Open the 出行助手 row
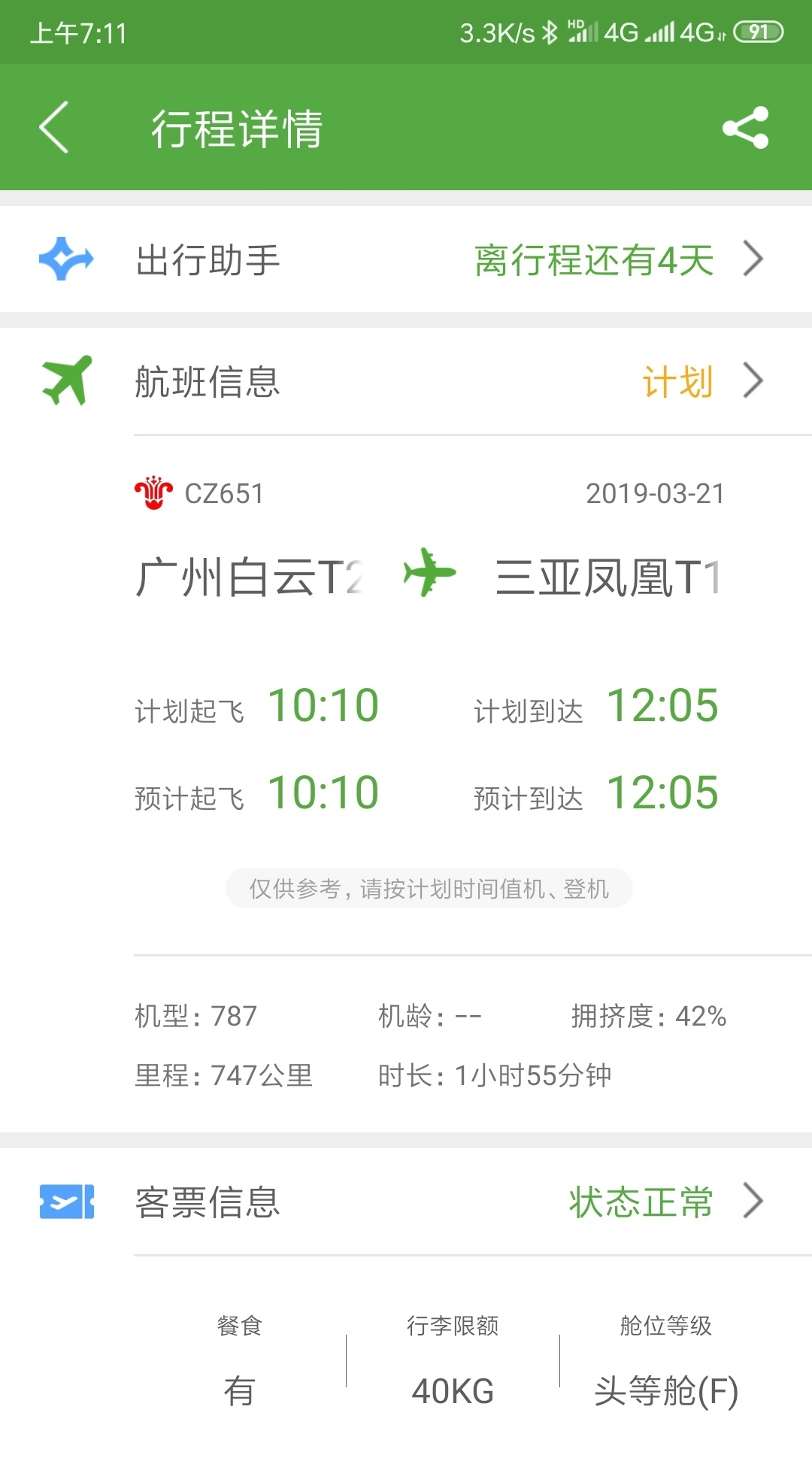 (406, 260)
